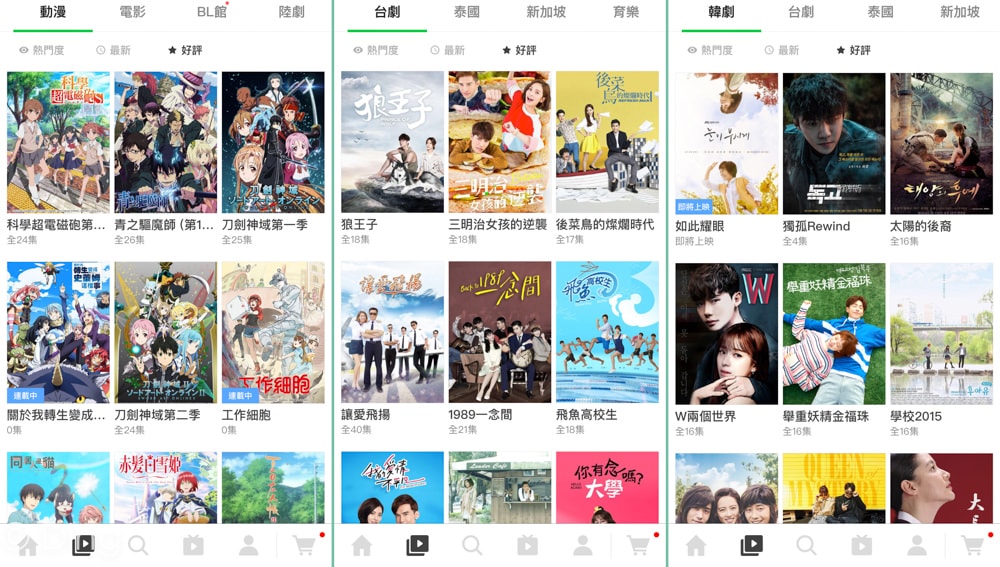Open upcoming drama 如此耀眼
1000x567 pixels.
click(x=726, y=143)
